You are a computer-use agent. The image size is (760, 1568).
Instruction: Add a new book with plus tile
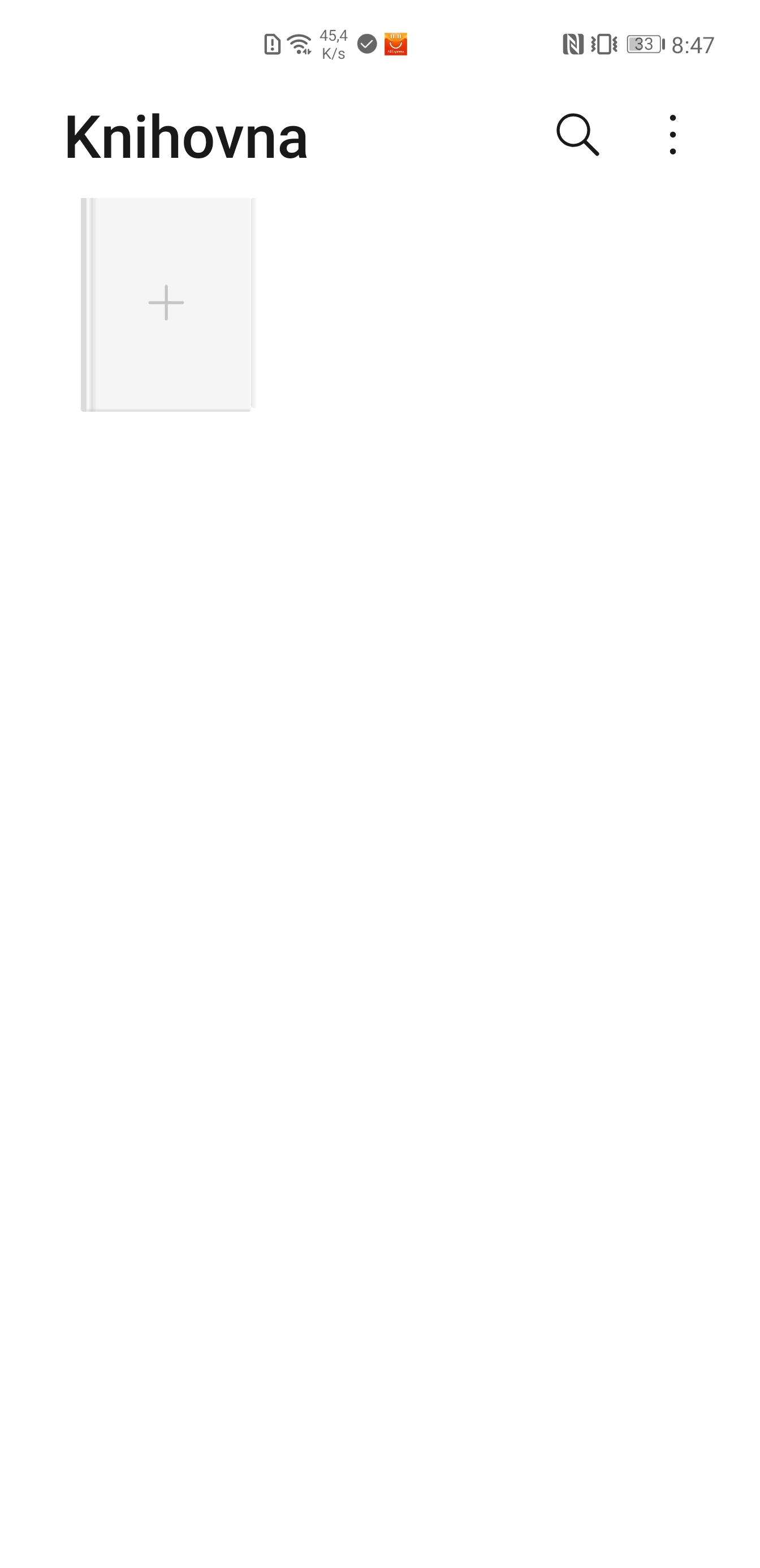click(x=167, y=304)
